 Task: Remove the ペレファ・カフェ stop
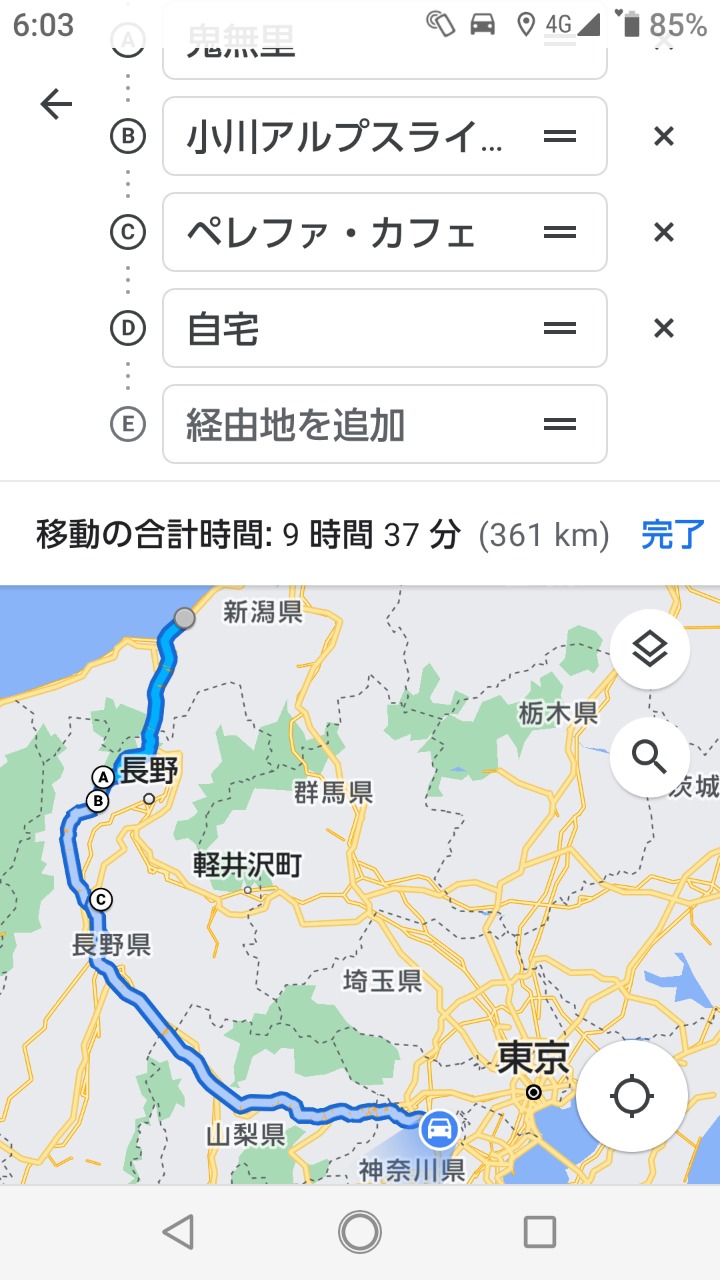[664, 232]
